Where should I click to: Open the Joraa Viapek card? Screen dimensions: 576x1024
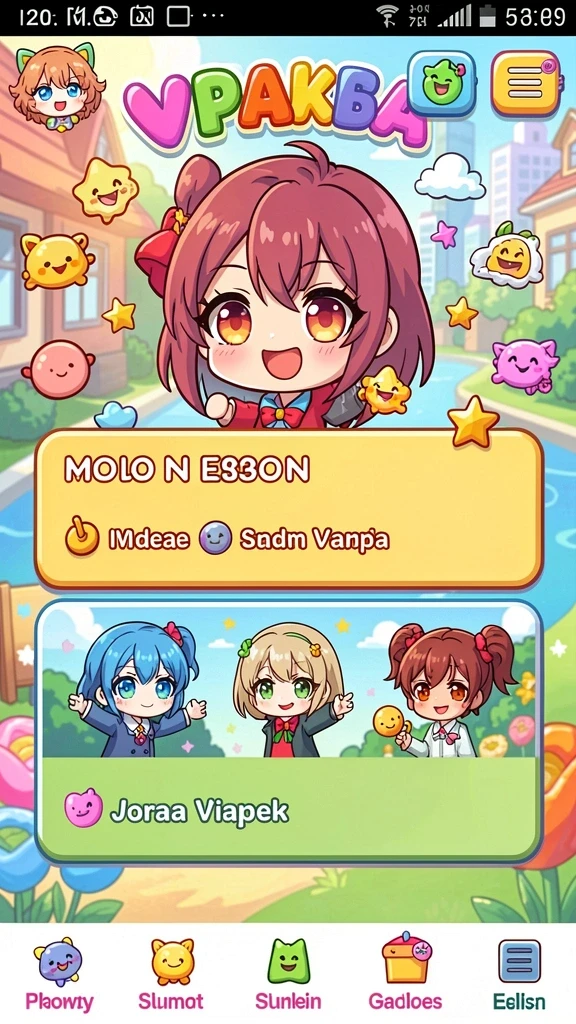point(288,731)
